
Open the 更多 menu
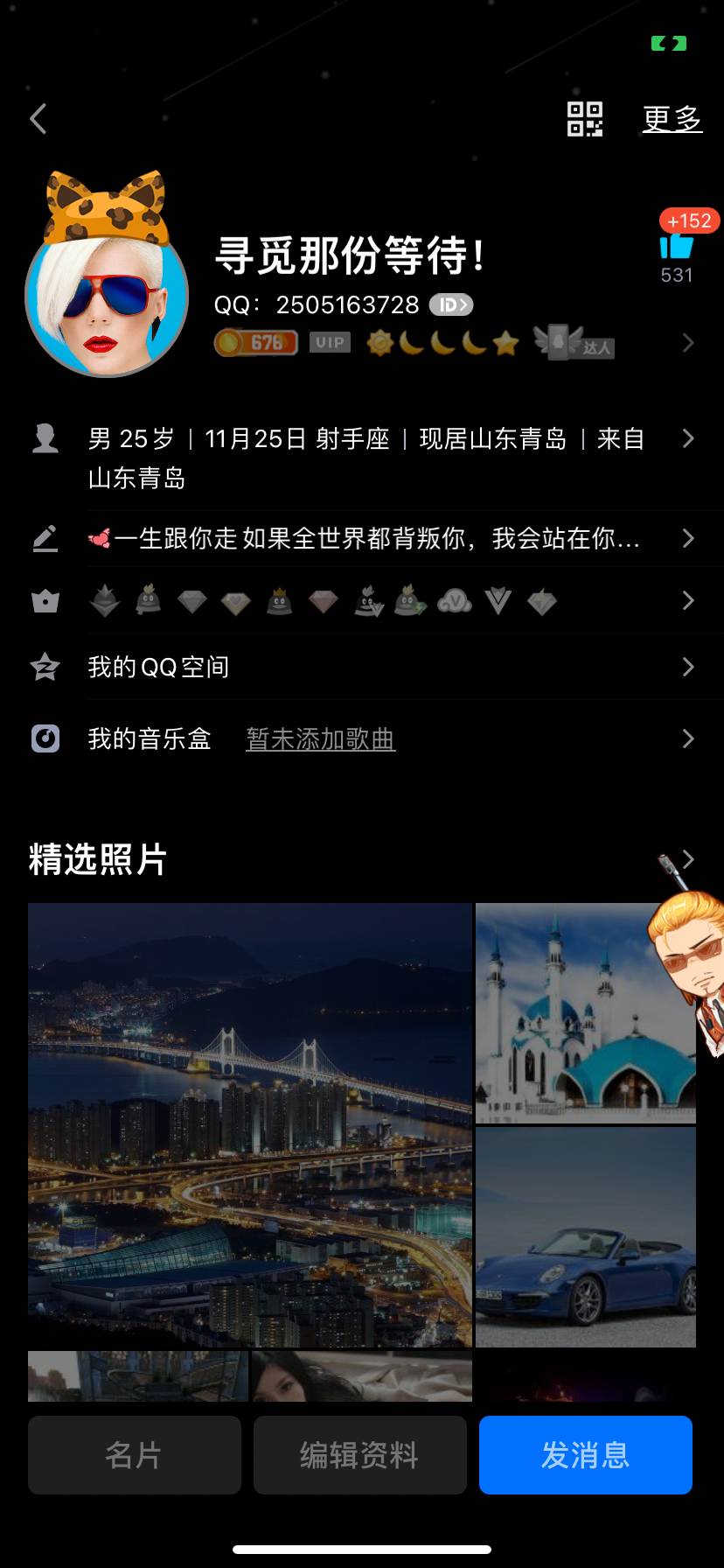pyautogui.click(x=672, y=118)
